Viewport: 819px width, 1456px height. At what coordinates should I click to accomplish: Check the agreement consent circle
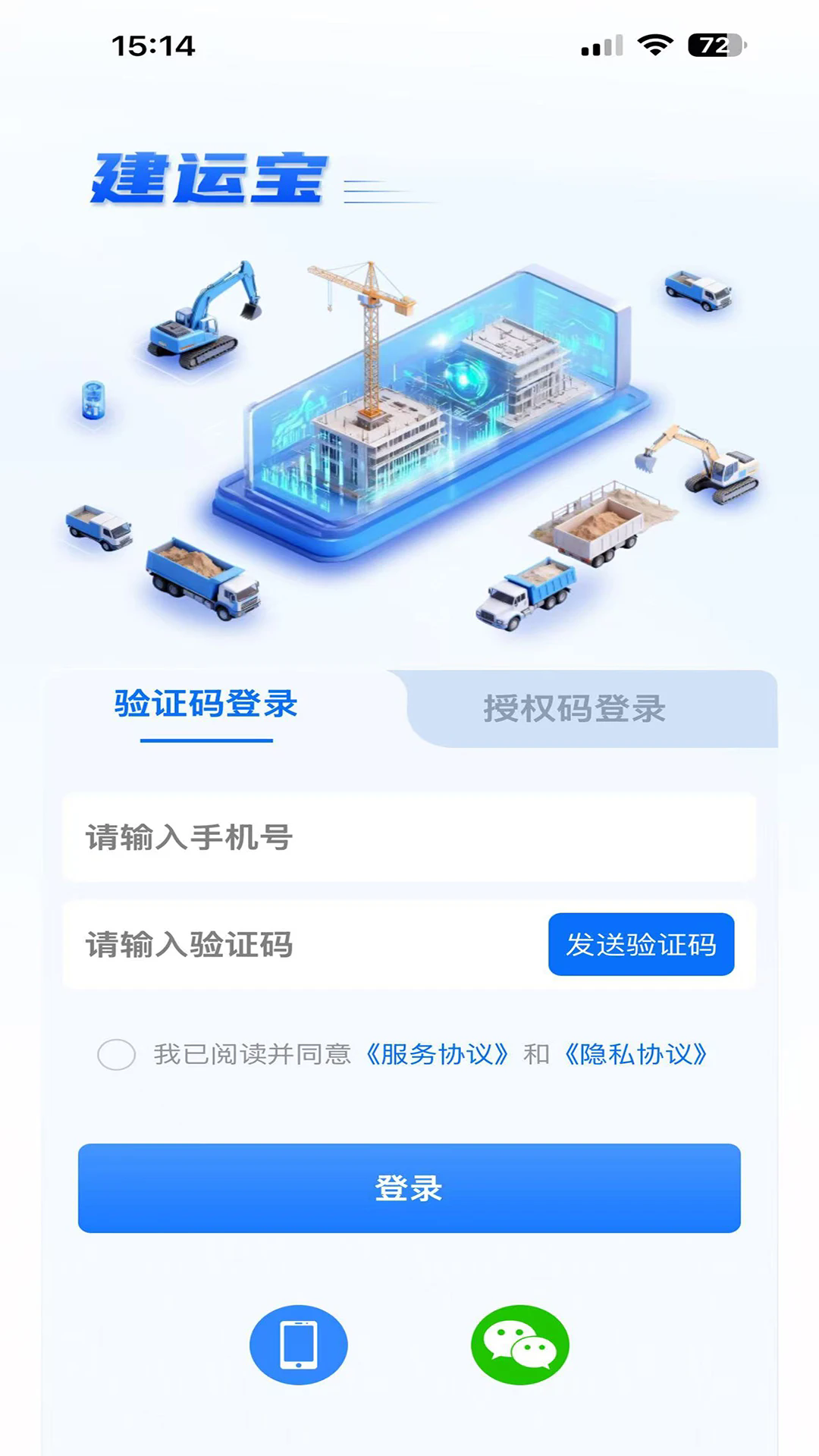tap(116, 1054)
